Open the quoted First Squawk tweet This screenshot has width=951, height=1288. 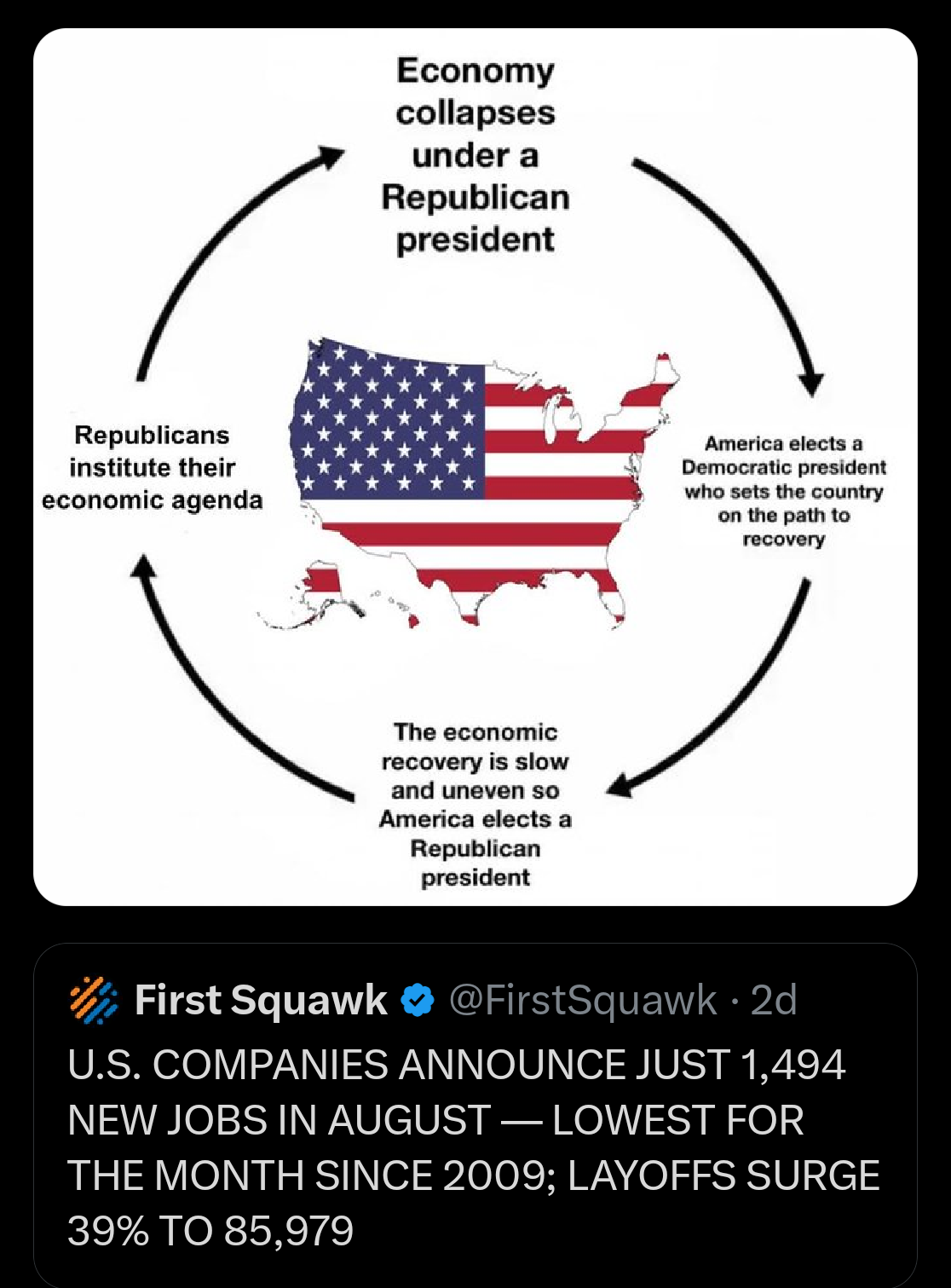click(473, 1146)
